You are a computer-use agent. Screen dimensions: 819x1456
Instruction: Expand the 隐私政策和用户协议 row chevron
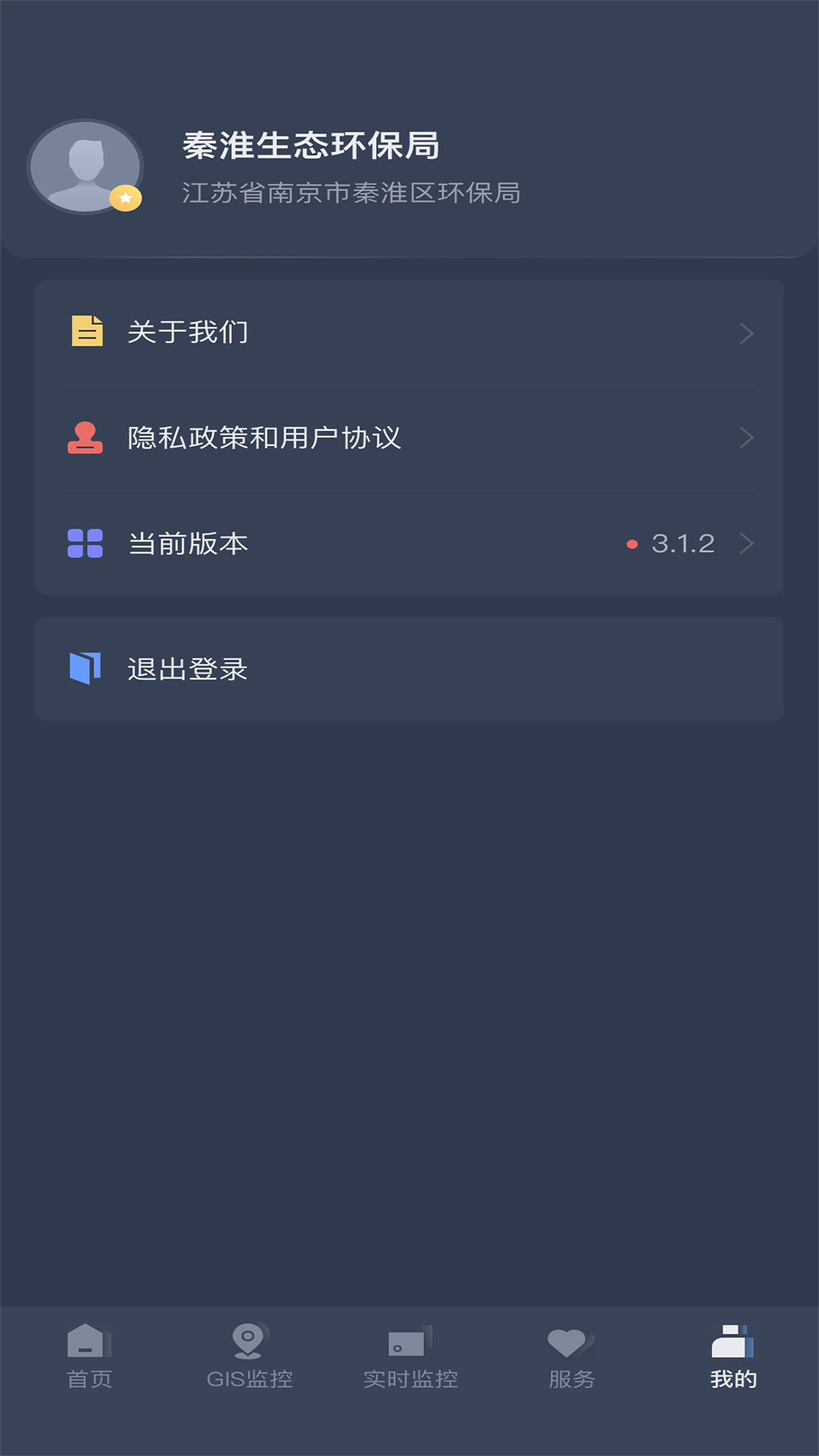[x=748, y=438]
